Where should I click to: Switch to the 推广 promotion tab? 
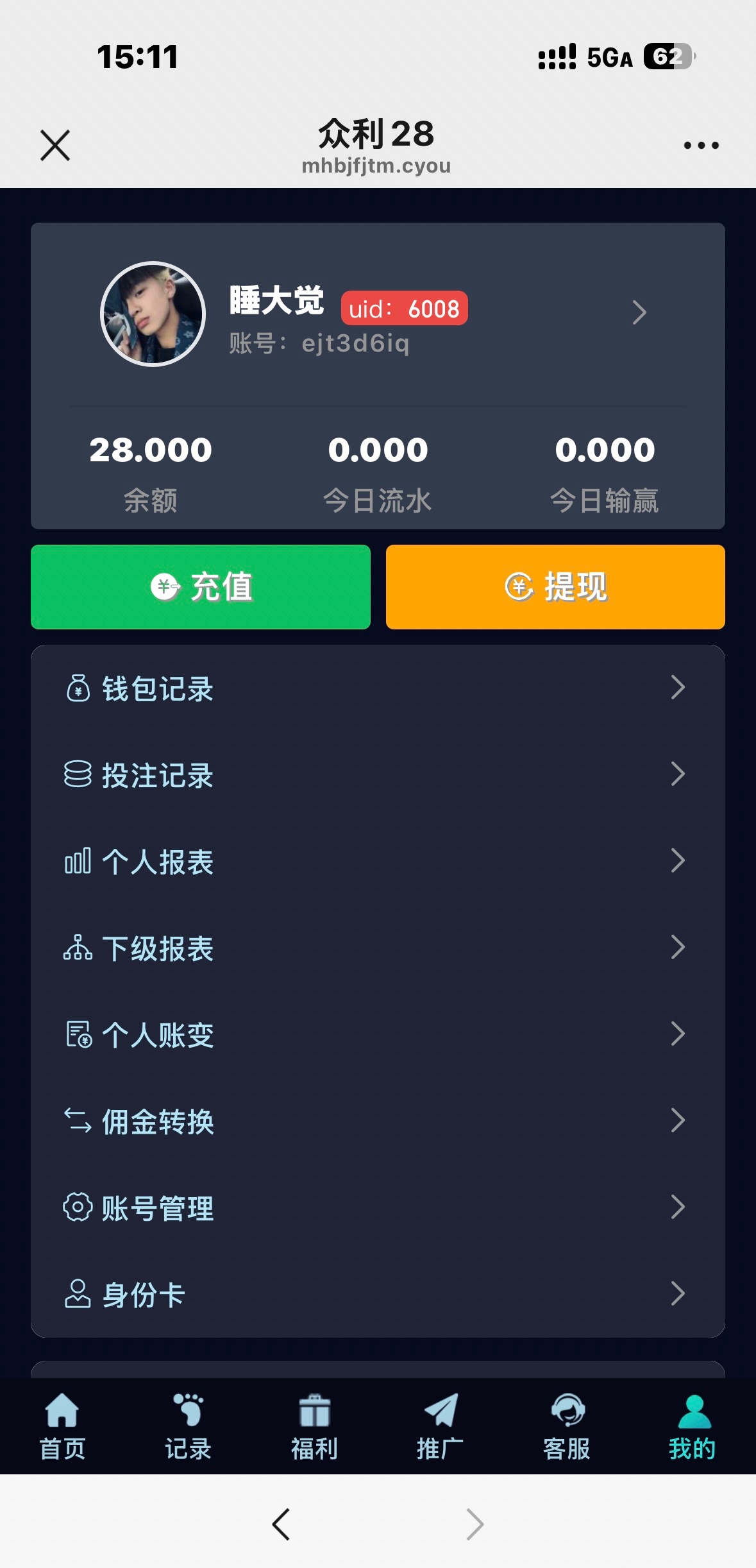click(440, 1426)
